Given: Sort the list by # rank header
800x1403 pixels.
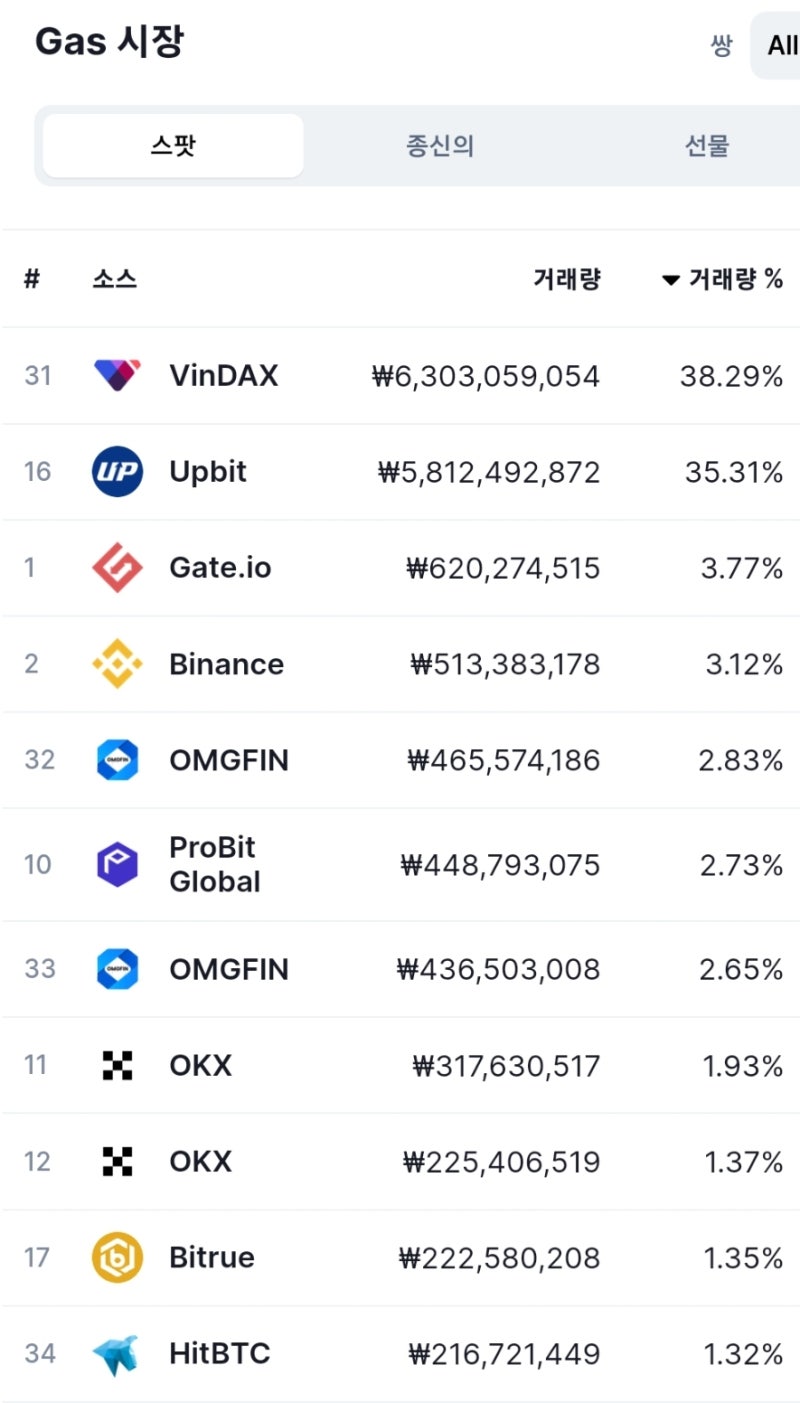Looking at the screenshot, I should [x=32, y=279].
